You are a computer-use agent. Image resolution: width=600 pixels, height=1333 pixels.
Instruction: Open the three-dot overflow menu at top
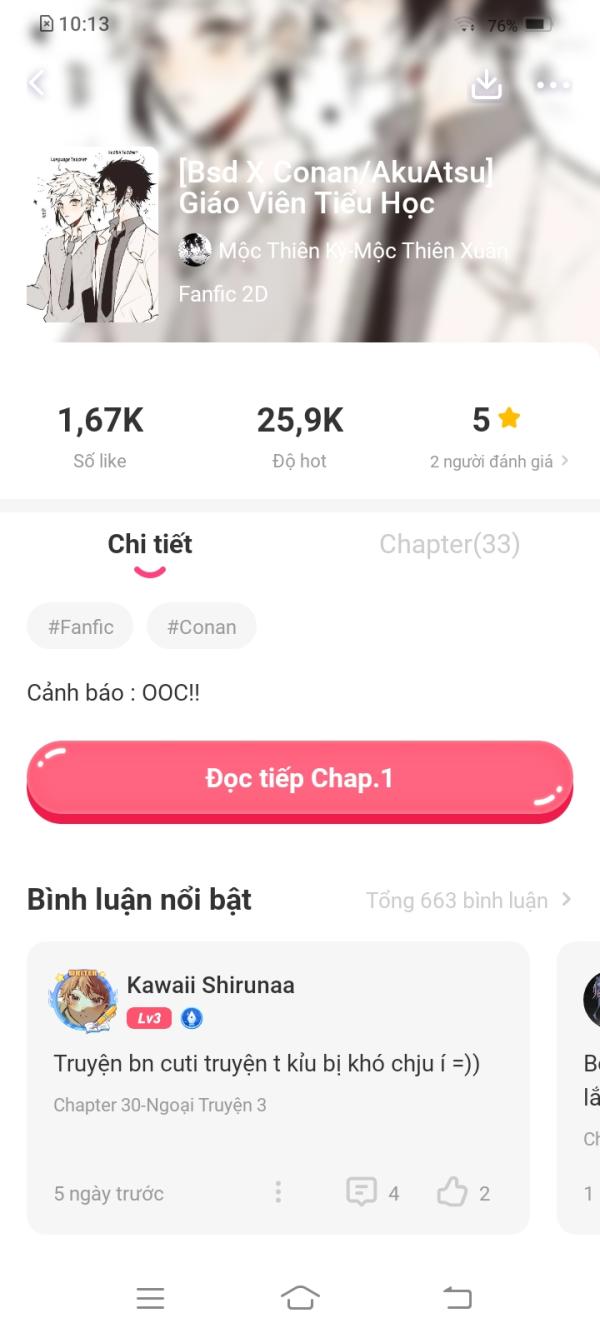pos(553,85)
